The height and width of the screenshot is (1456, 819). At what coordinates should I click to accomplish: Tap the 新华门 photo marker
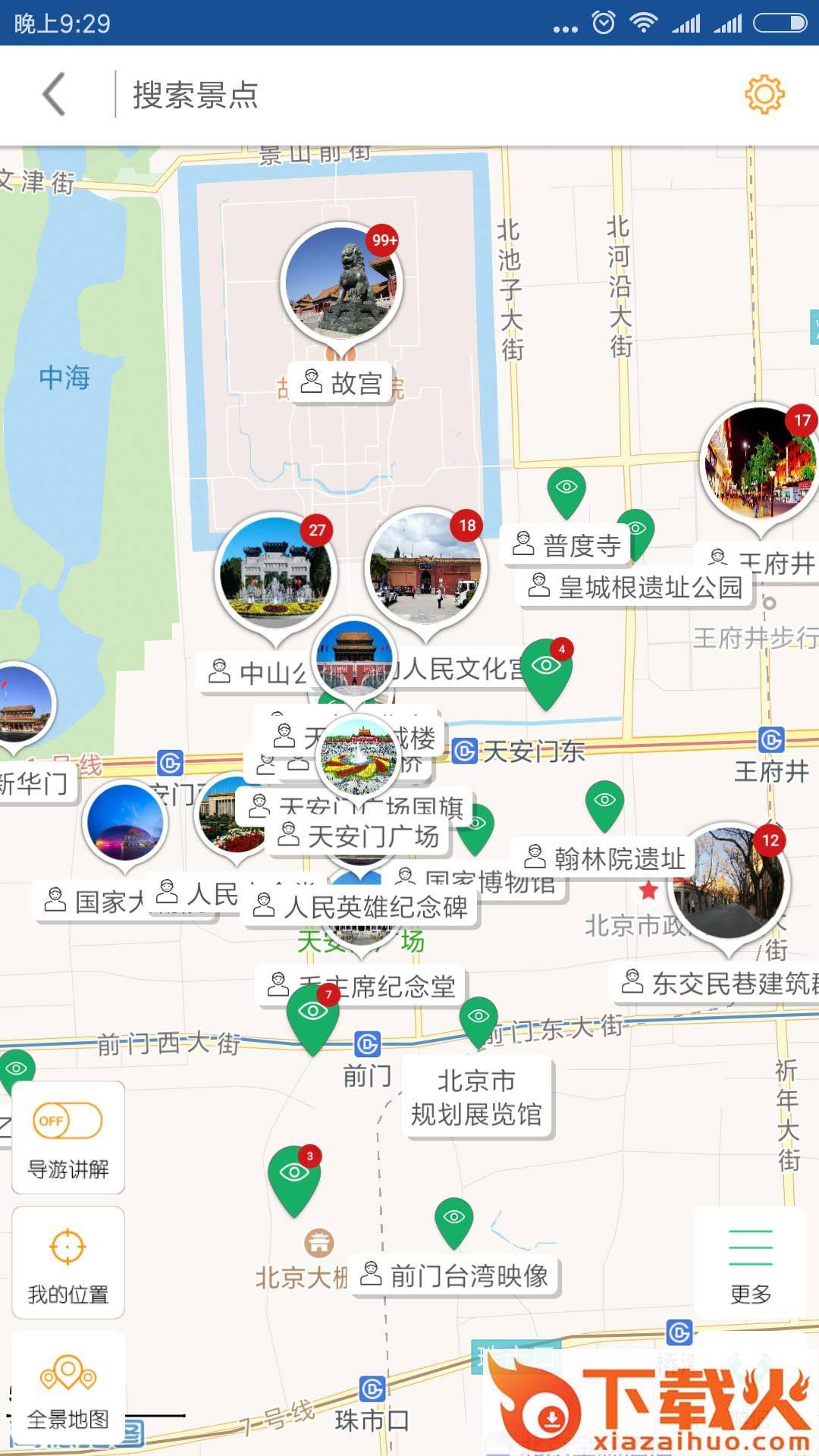(x=23, y=707)
